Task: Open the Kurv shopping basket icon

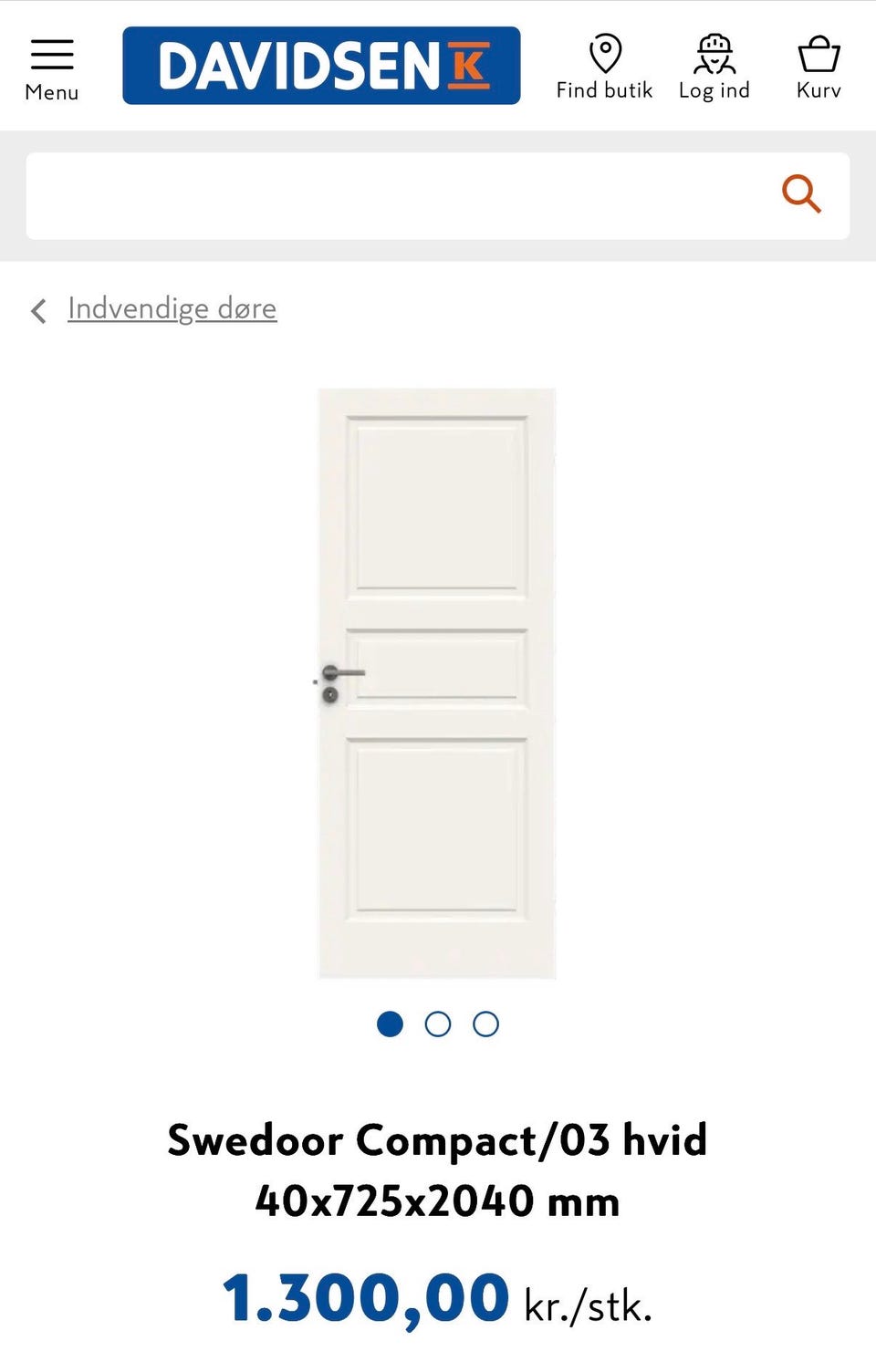Action: coord(819,55)
